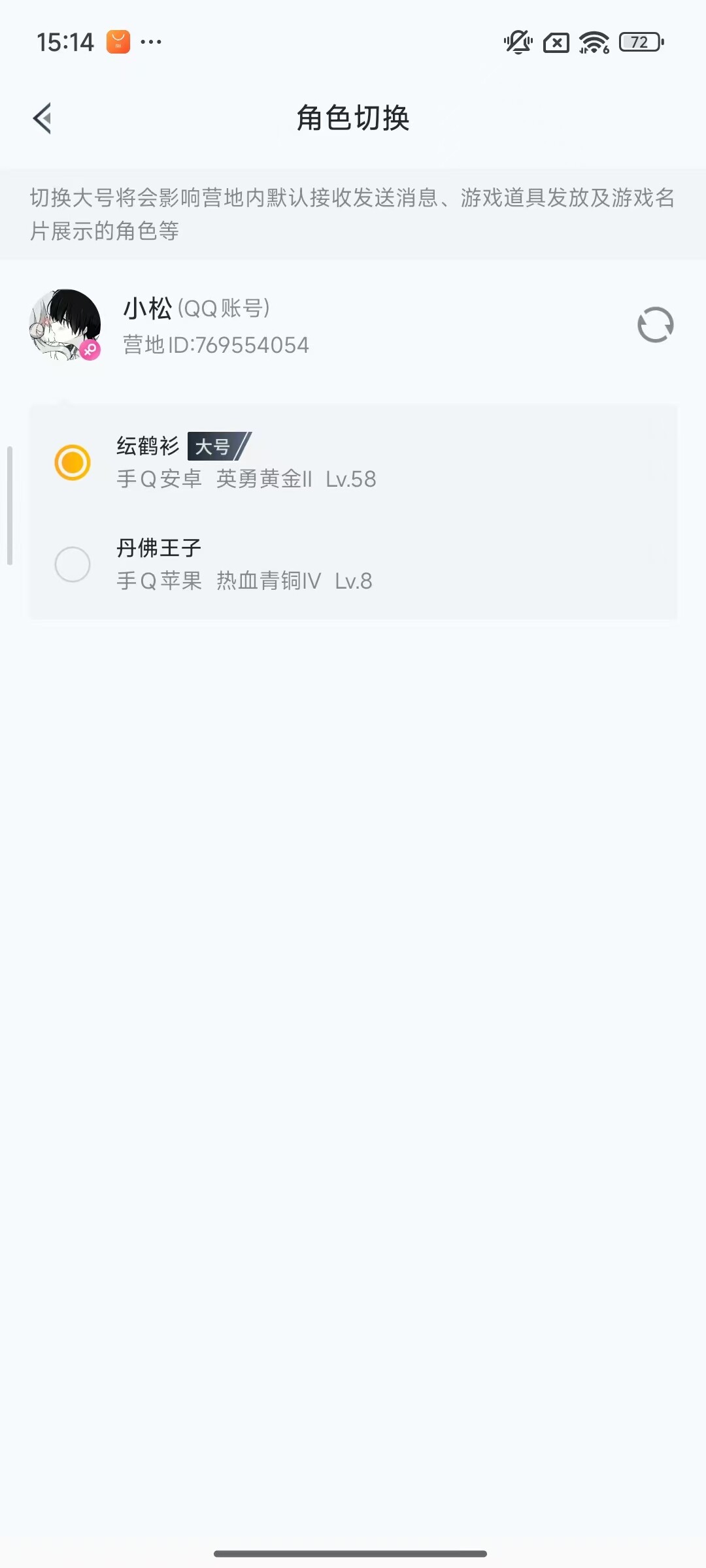Viewport: 706px width, 1568px height.
Task: Tap the 营地ID:769554054 text
Action: 216,346
